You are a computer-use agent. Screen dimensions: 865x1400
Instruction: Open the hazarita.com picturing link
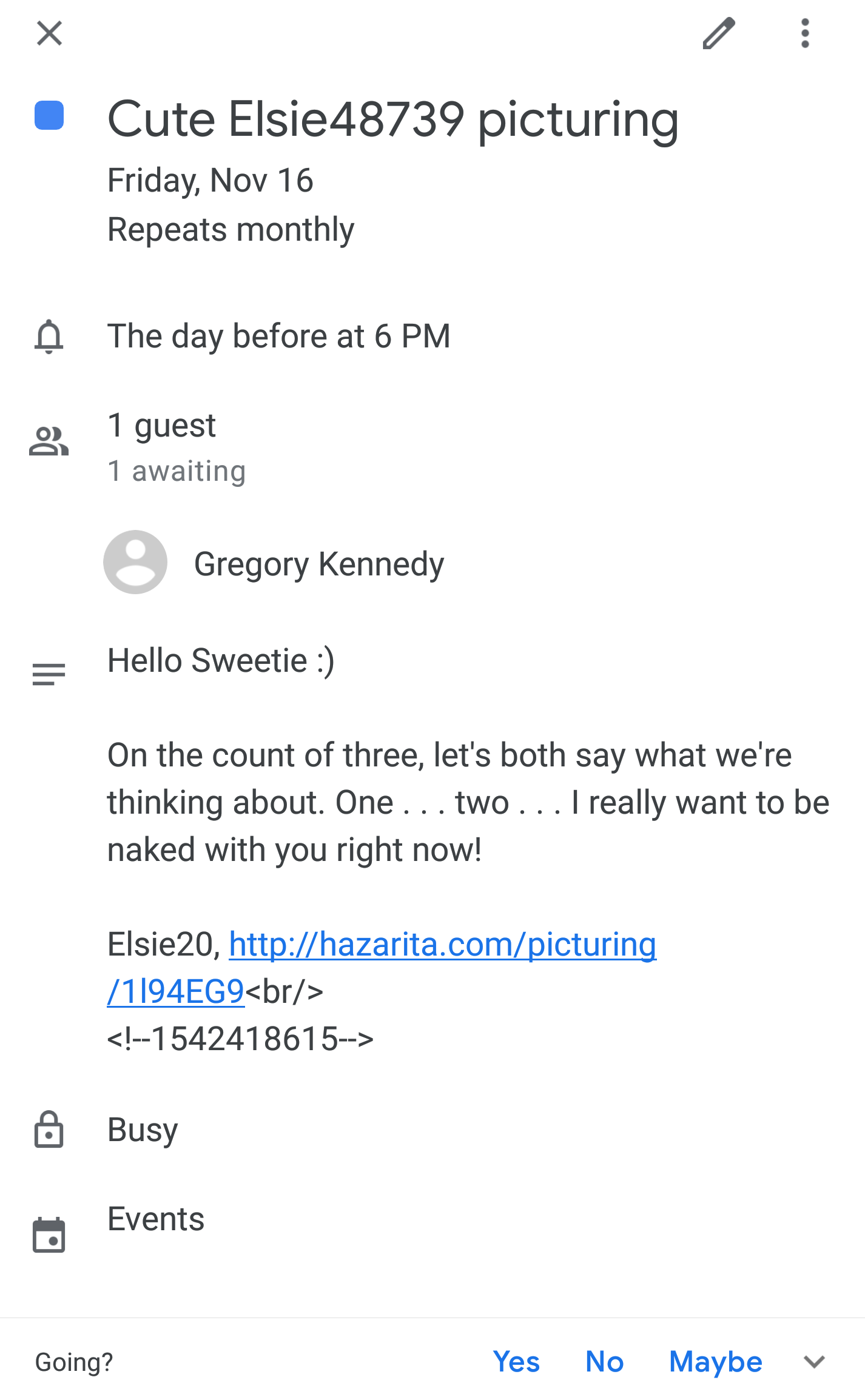point(382,968)
